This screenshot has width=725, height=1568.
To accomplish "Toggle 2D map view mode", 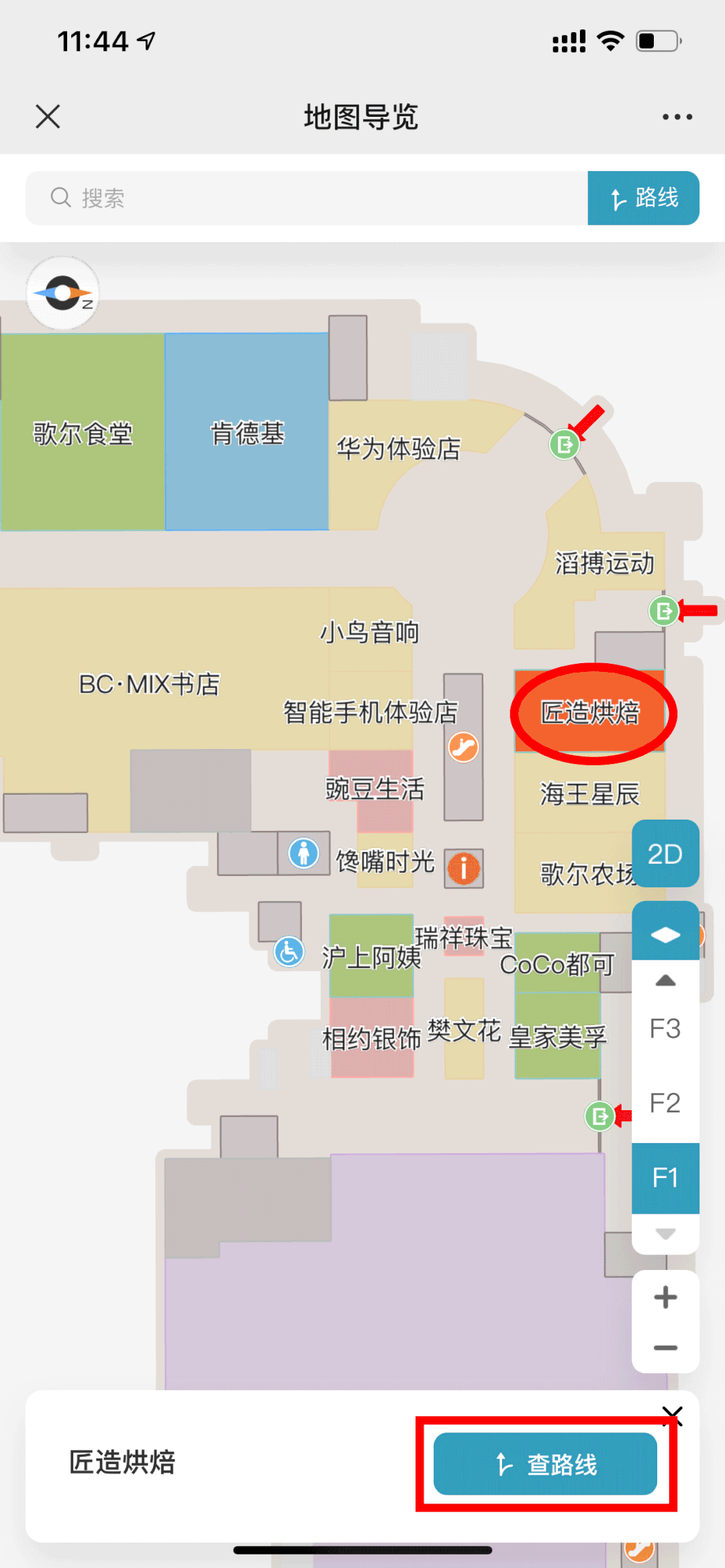I will (666, 854).
